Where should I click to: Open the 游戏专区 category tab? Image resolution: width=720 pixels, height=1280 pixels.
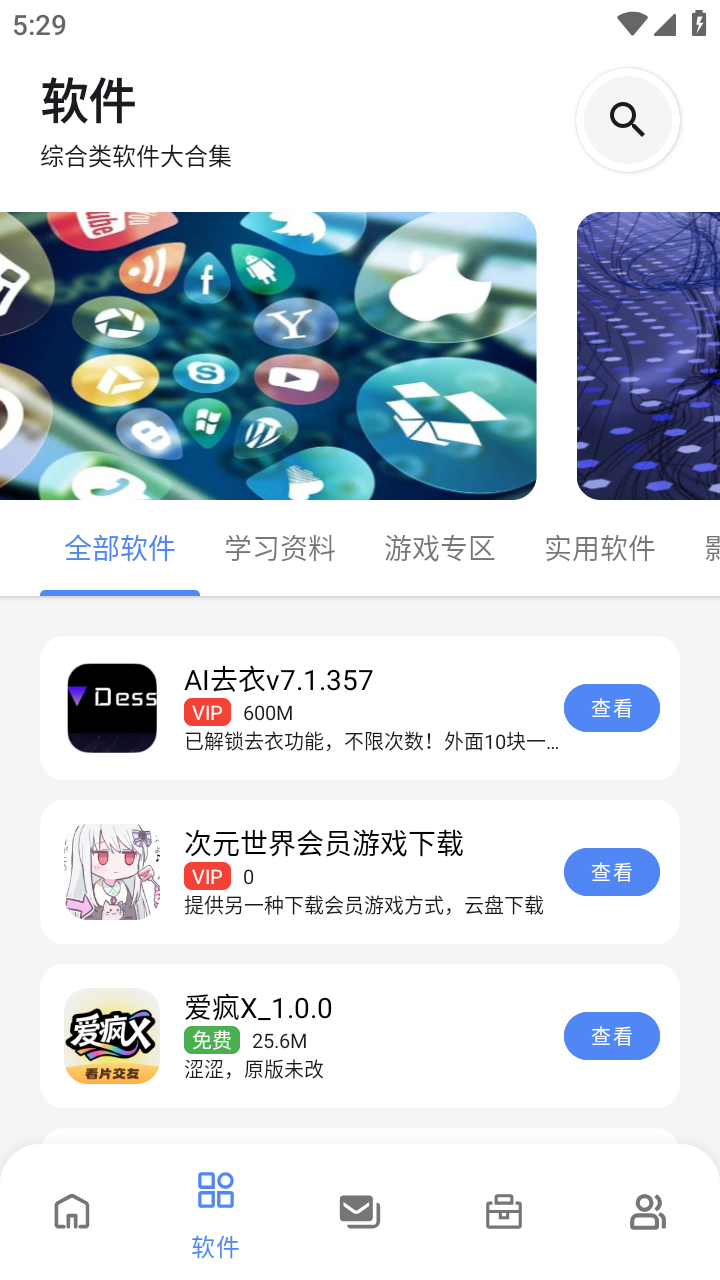coord(439,548)
